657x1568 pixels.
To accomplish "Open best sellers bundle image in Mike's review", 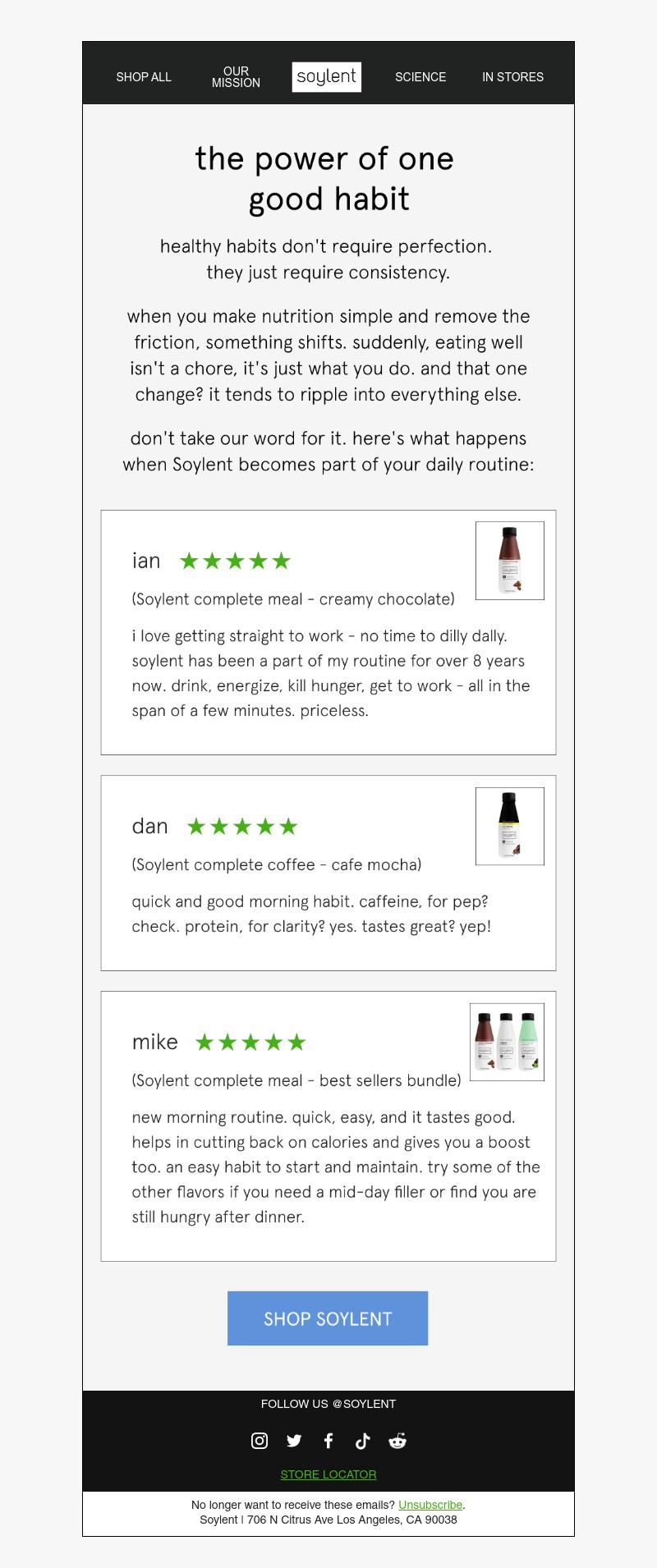I will [507, 1042].
